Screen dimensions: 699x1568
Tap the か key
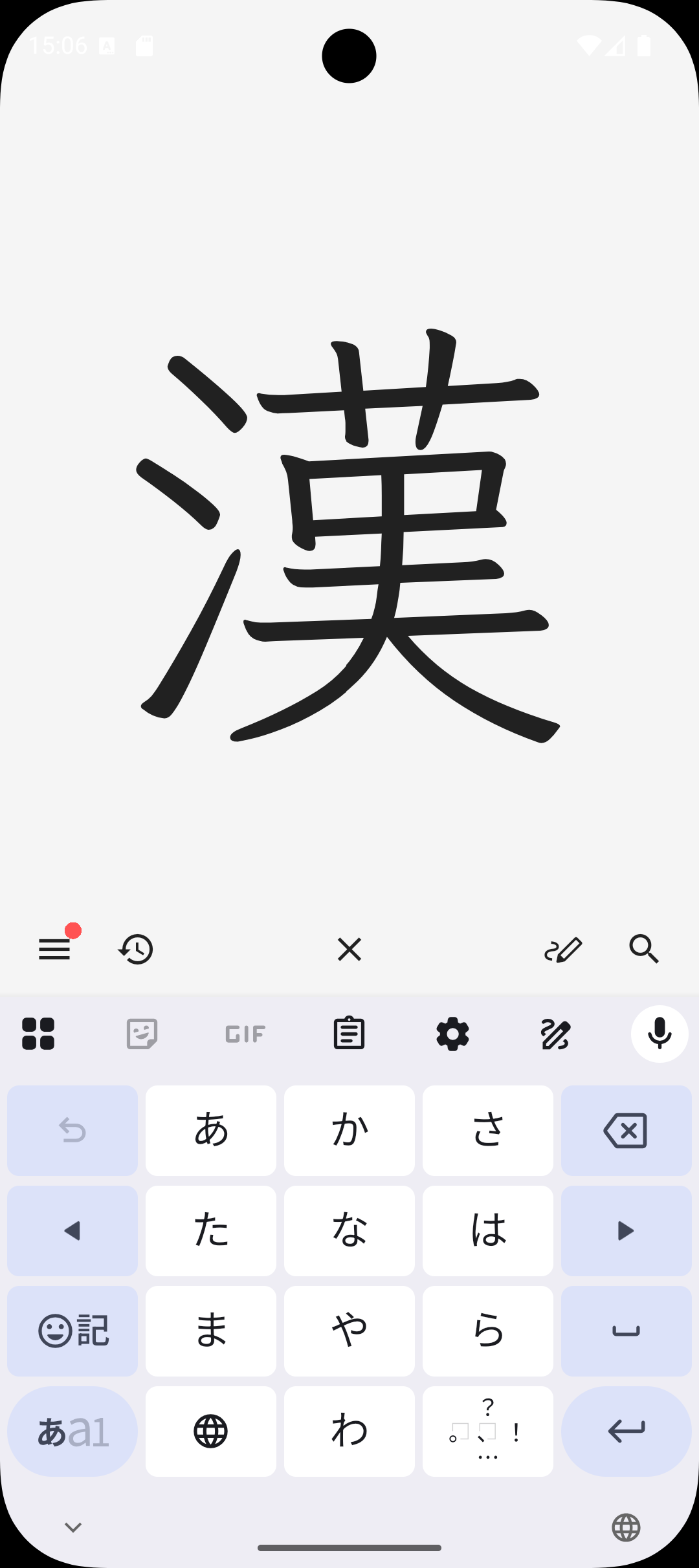tap(349, 1130)
